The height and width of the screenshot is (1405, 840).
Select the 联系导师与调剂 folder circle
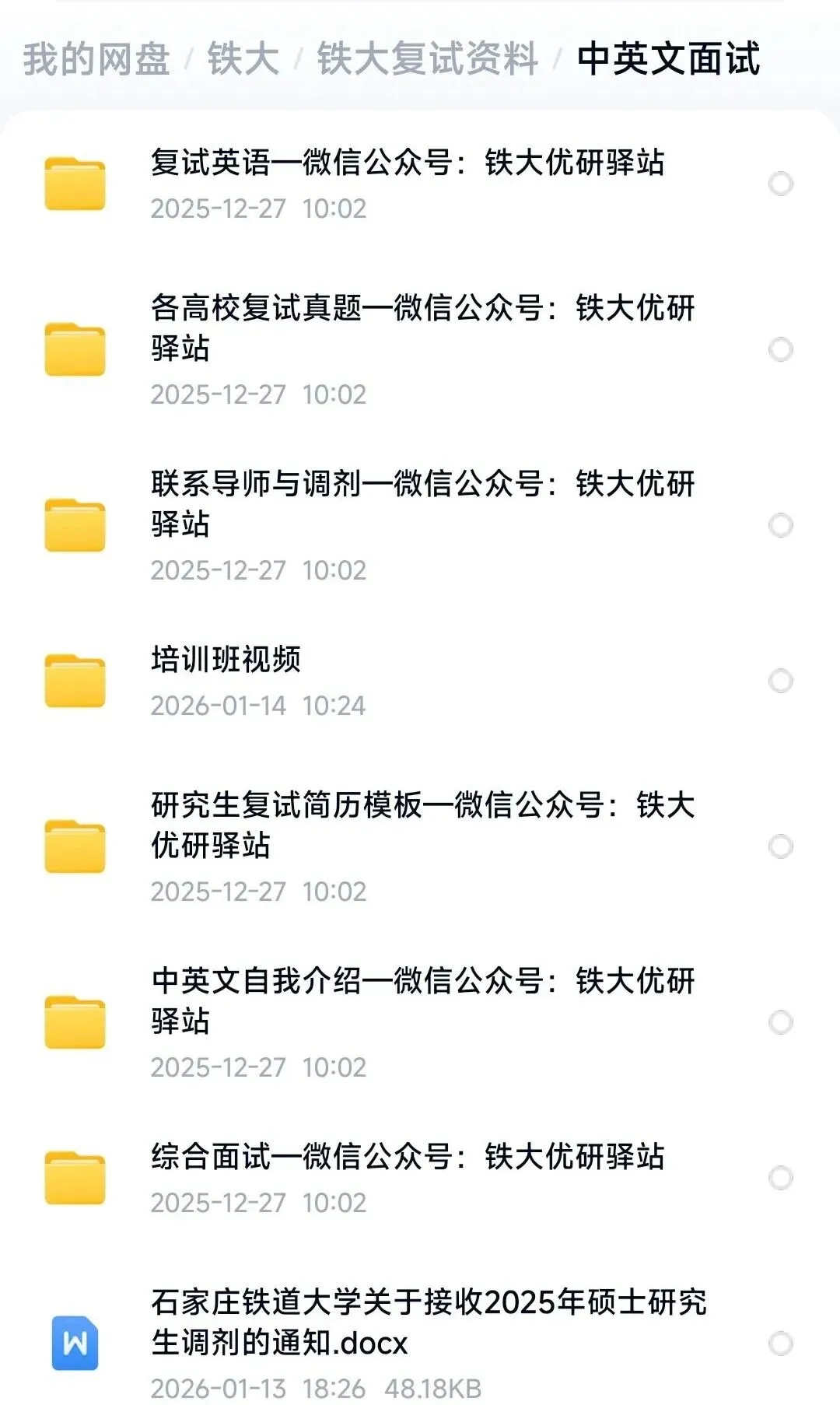point(780,525)
